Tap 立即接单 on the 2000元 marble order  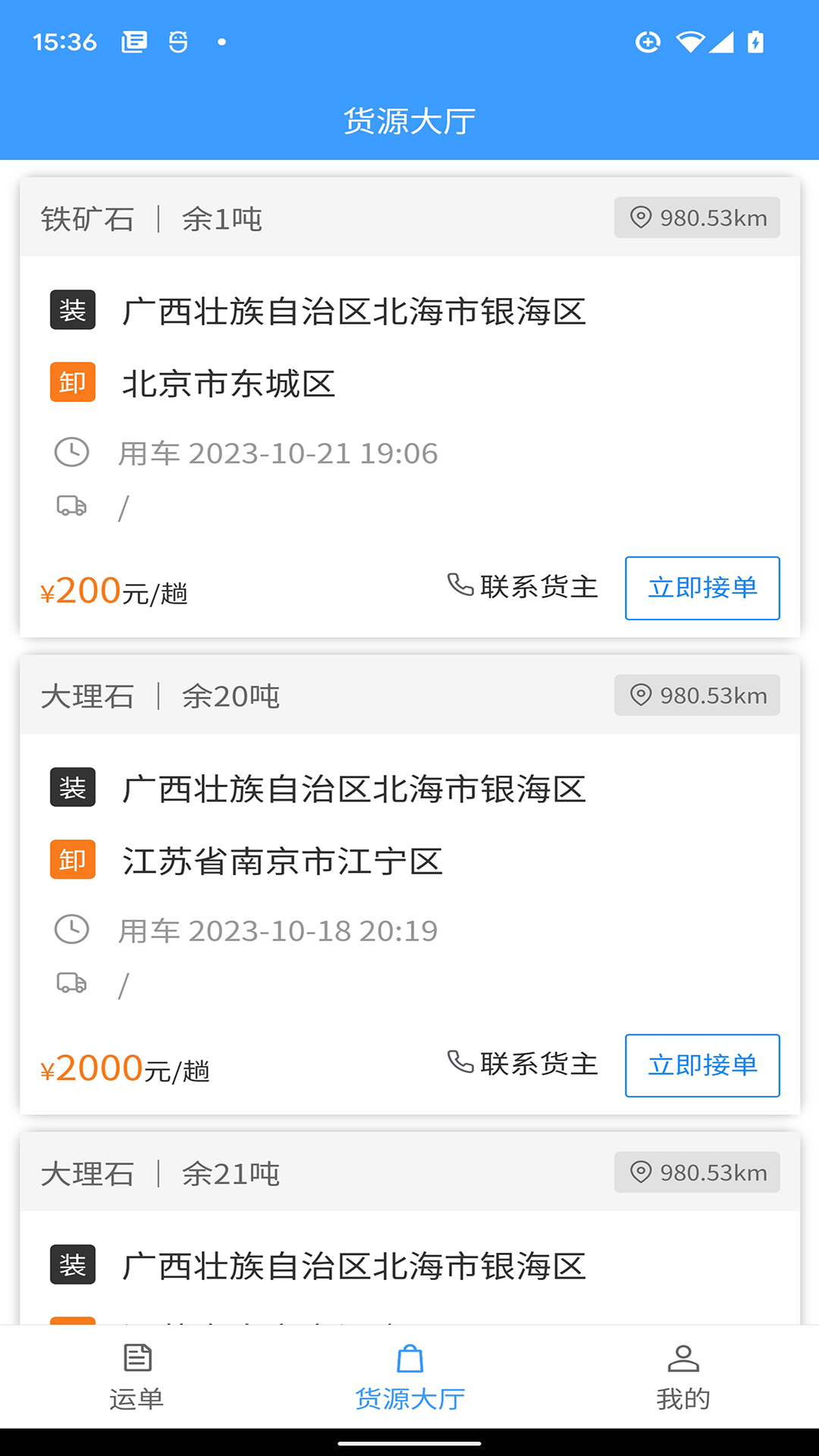[x=701, y=1065]
